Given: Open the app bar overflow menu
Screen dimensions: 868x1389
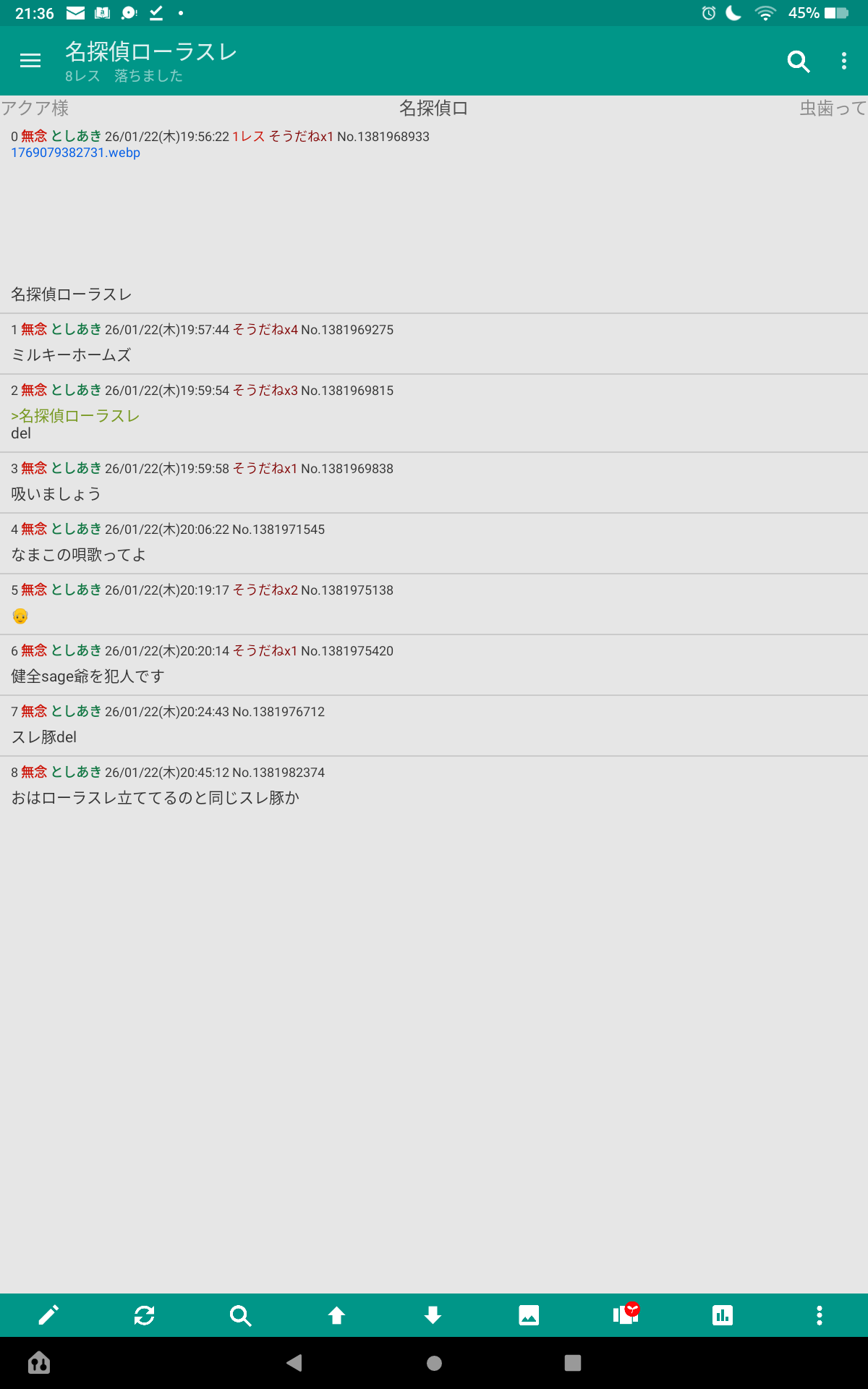Looking at the screenshot, I should tap(843, 61).
